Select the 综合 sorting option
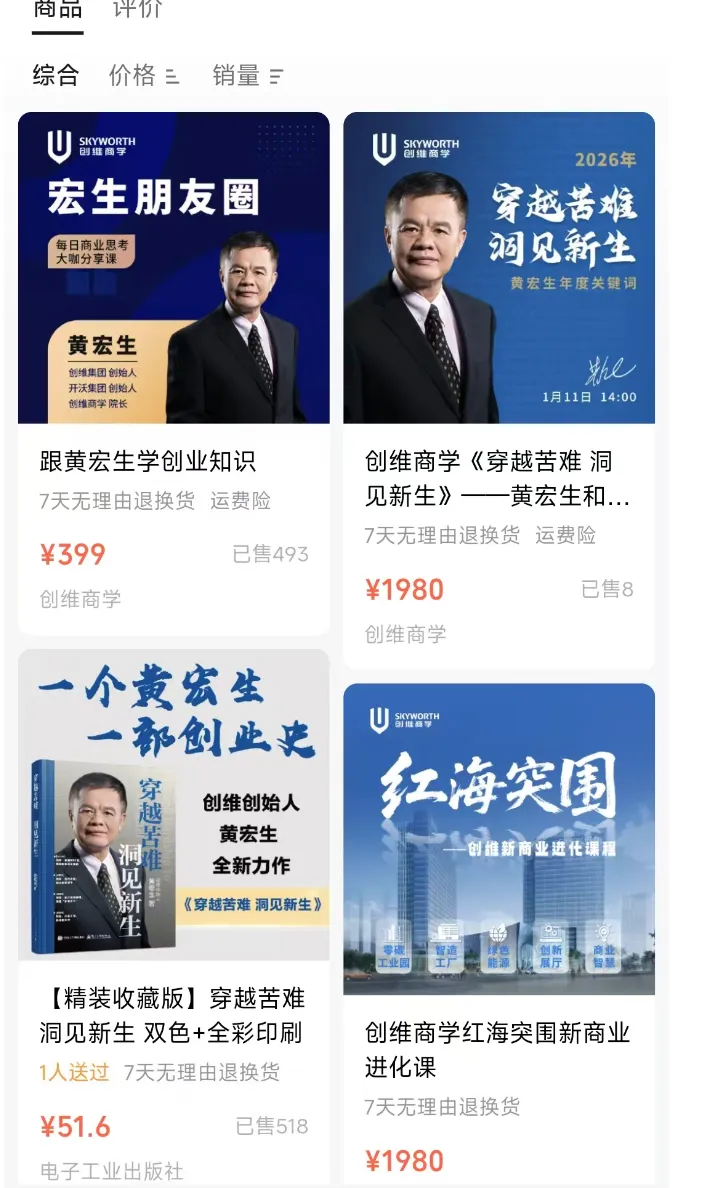The height and width of the screenshot is (1188, 714). [x=56, y=75]
